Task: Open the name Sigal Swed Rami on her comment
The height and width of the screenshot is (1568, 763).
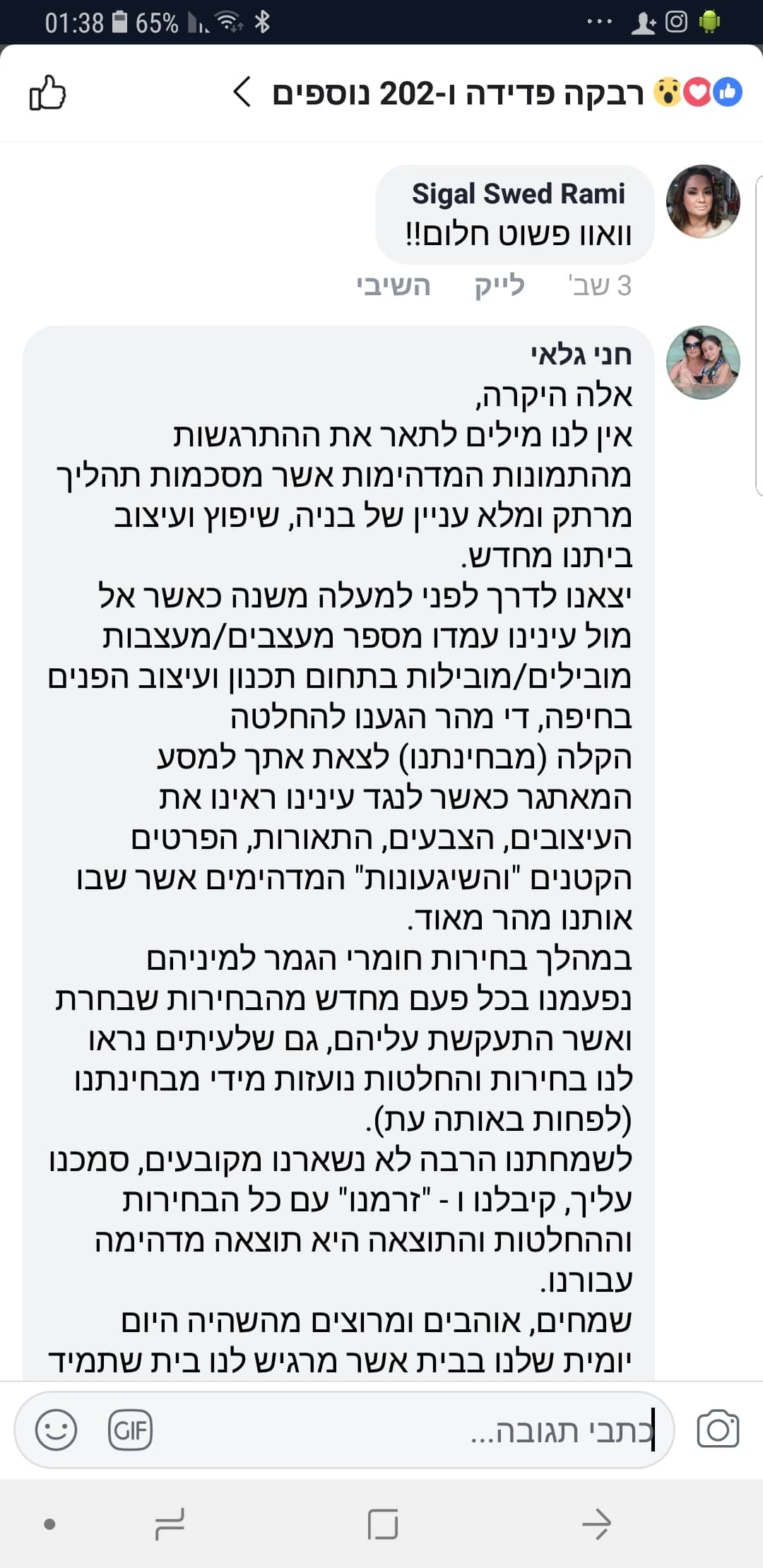Action: [519, 194]
